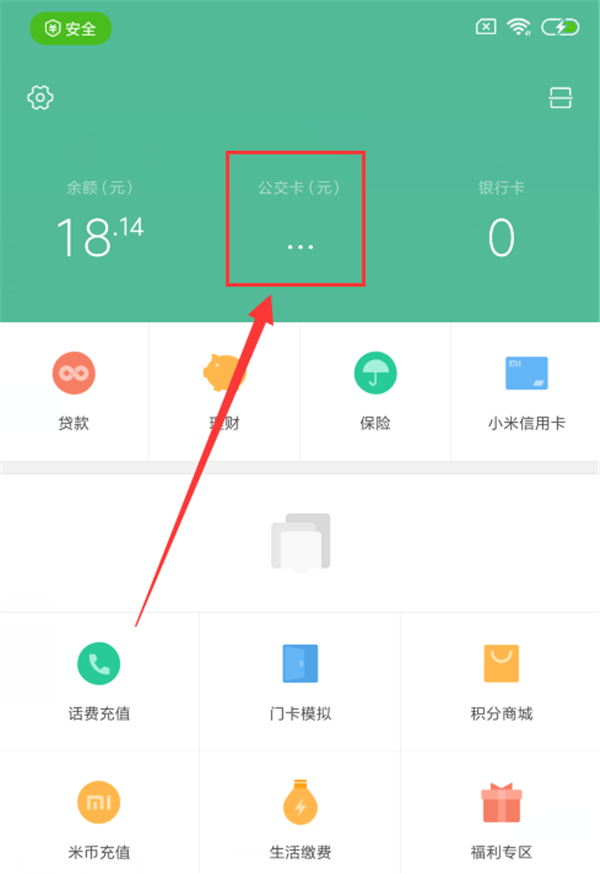
Task: Open 理财 wealth management
Action: 224,390
